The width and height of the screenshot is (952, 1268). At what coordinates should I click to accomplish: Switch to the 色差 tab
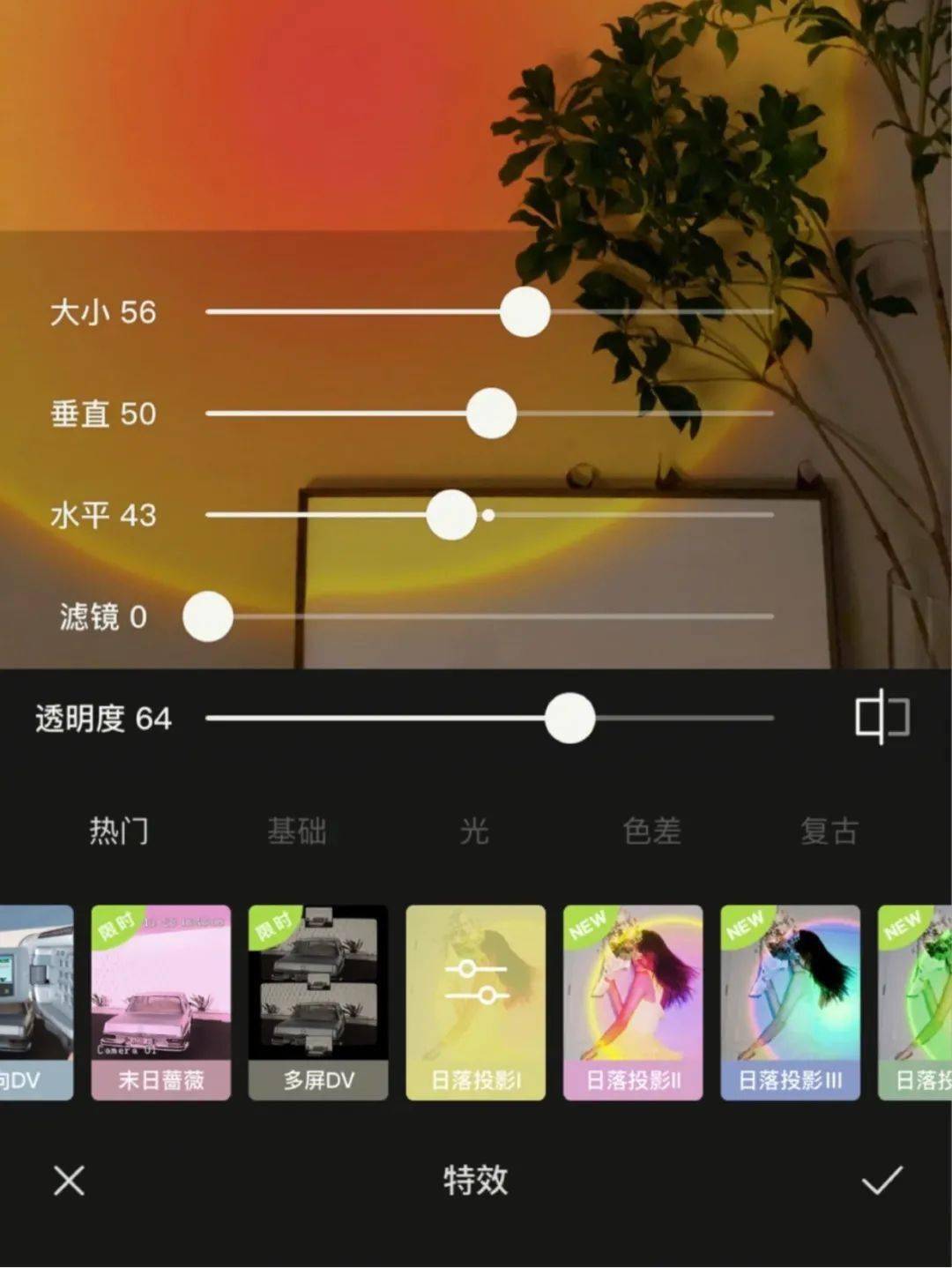click(x=652, y=831)
